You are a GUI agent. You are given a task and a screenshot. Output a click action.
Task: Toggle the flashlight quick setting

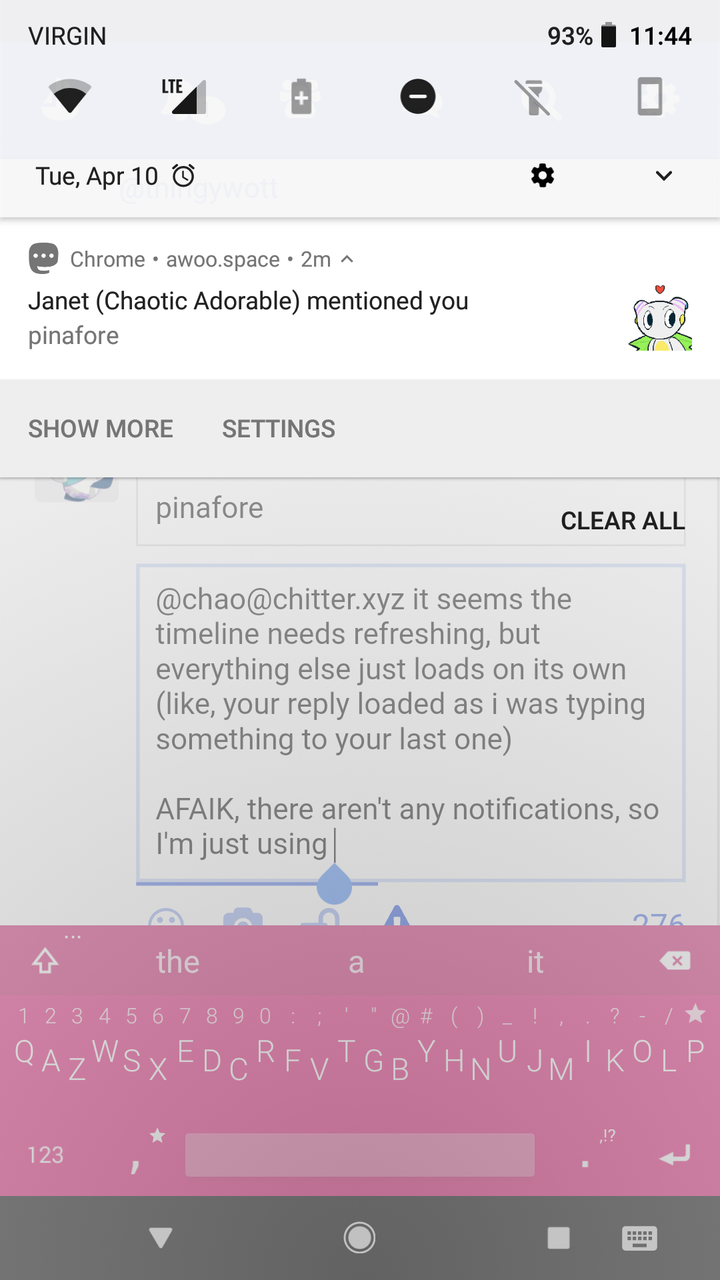pyautogui.click(x=534, y=97)
